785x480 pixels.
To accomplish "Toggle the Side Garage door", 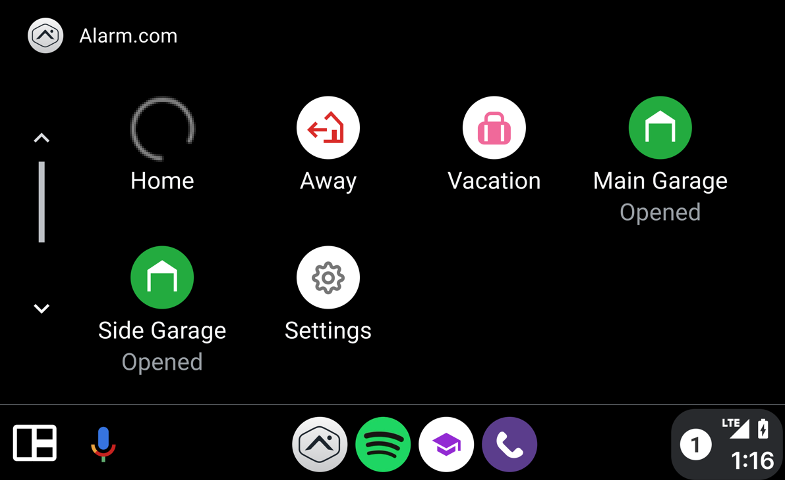I will 162,278.
